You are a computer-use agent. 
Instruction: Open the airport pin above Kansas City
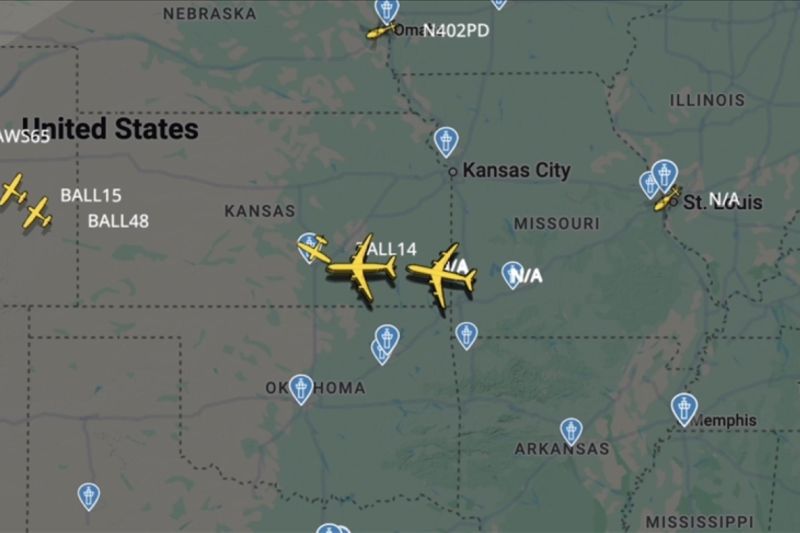coord(446,140)
